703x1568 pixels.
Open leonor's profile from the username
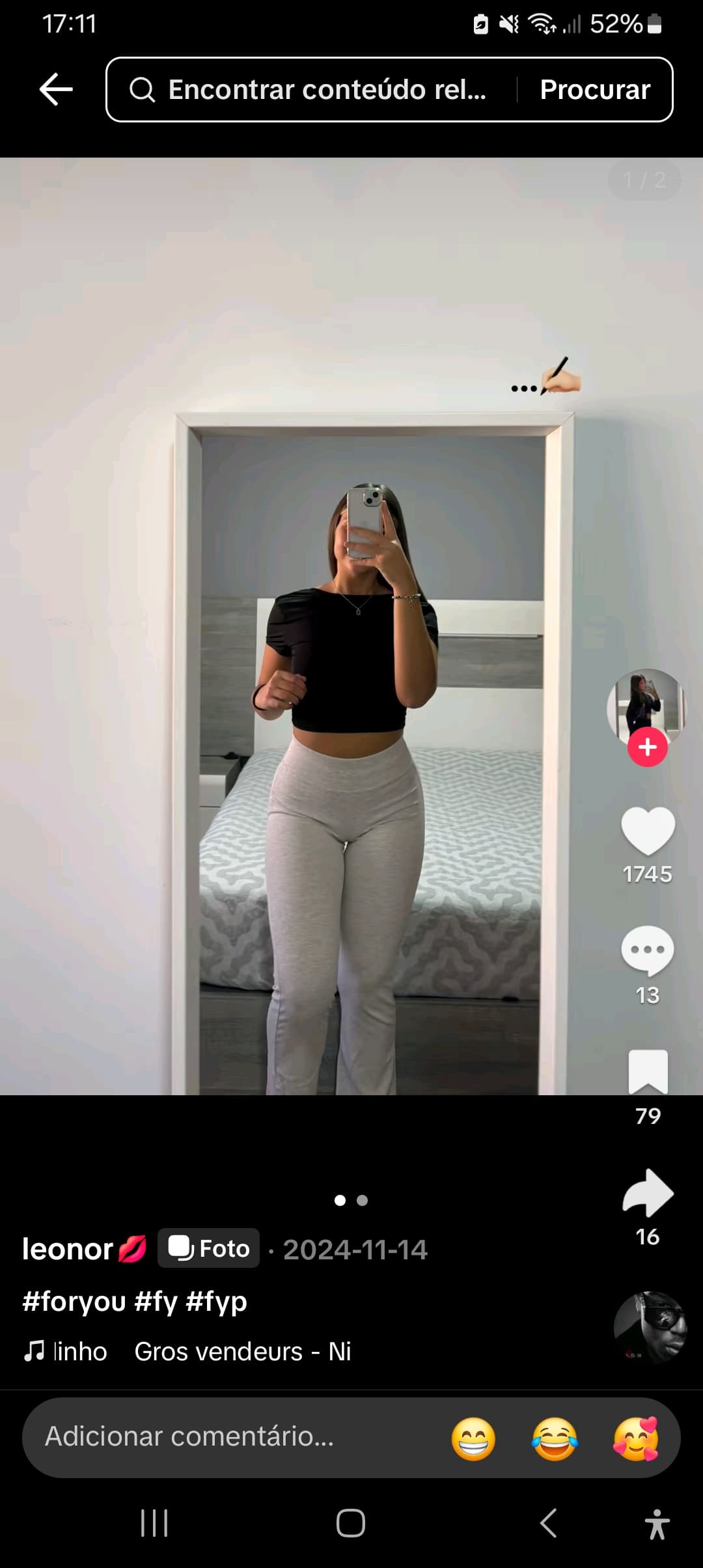(x=68, y=1249)
